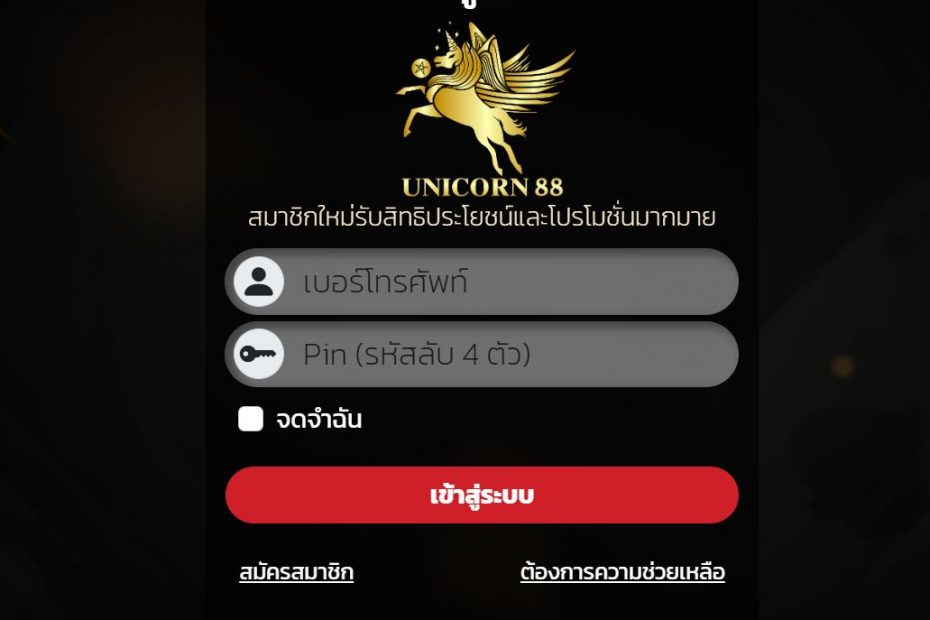Open the ต้องการความช่วยเหลือ help link
Screen dimensions: 930x620
pos(622,573)
